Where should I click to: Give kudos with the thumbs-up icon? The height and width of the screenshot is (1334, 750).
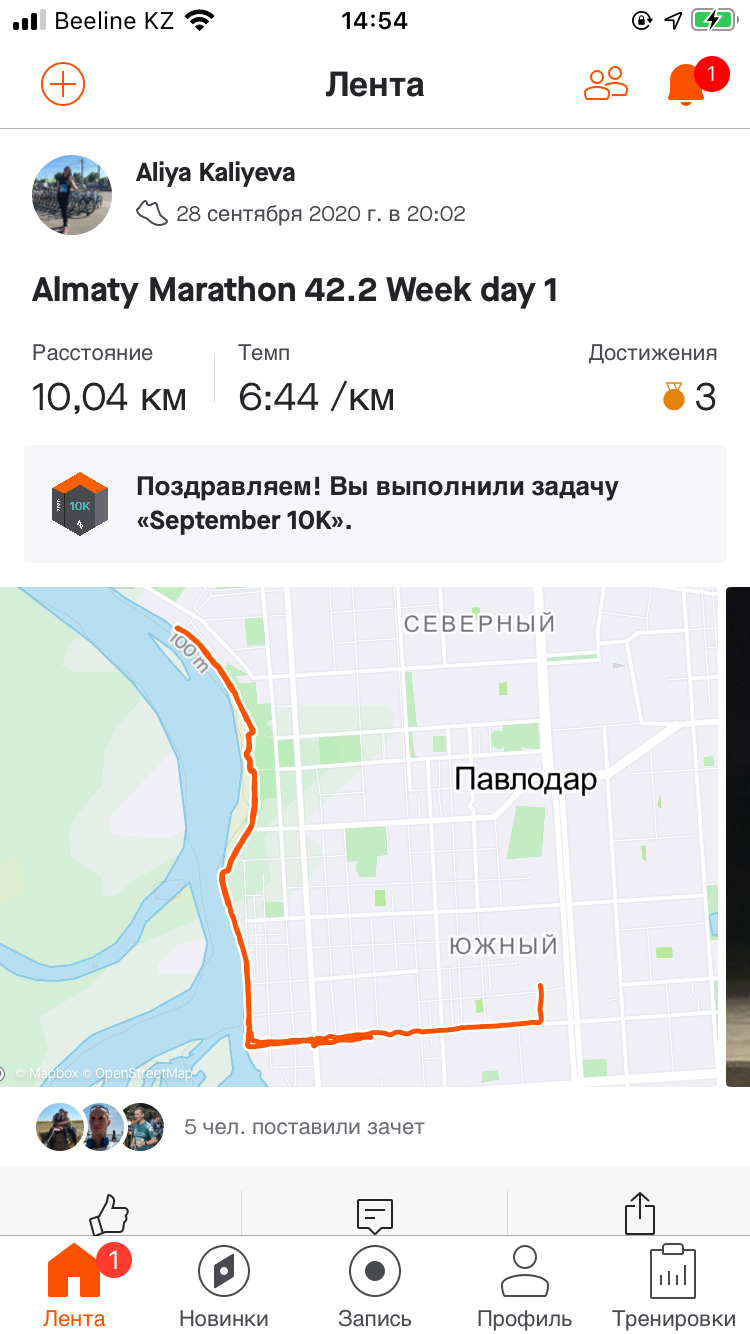[x=110, y=1214]
